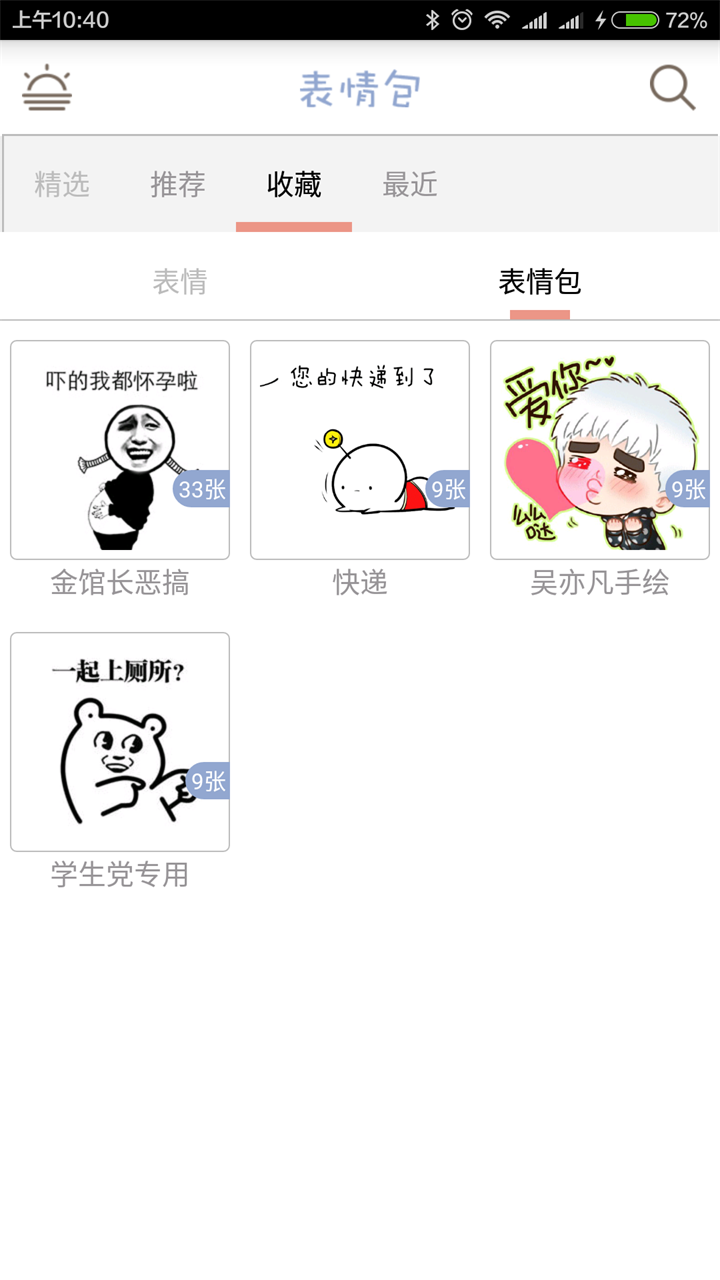This screenshot has height=1280, width=720.
Task: Tap the 表情包 sub-tab
Action: 539,283
